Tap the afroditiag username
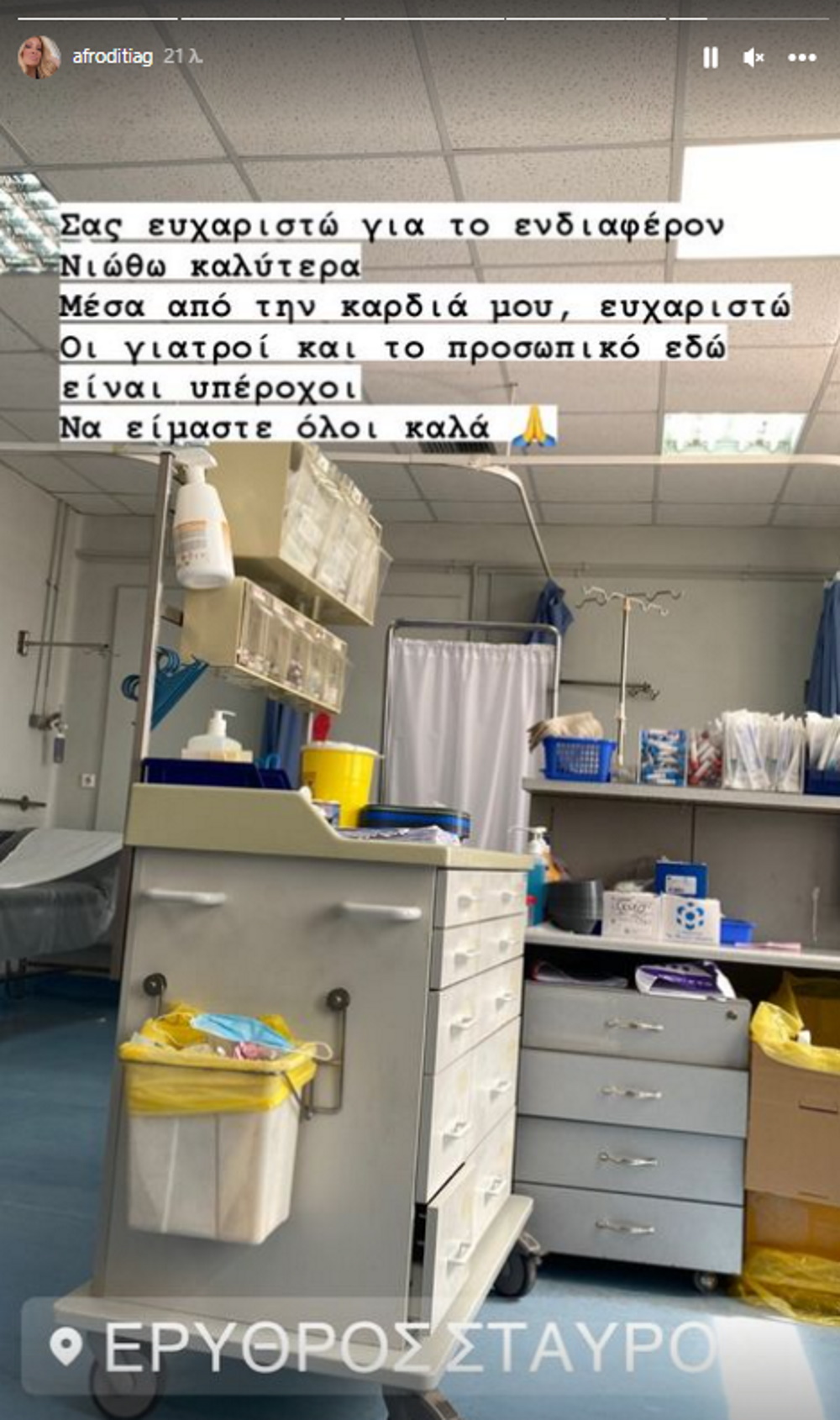 (112, 57)
